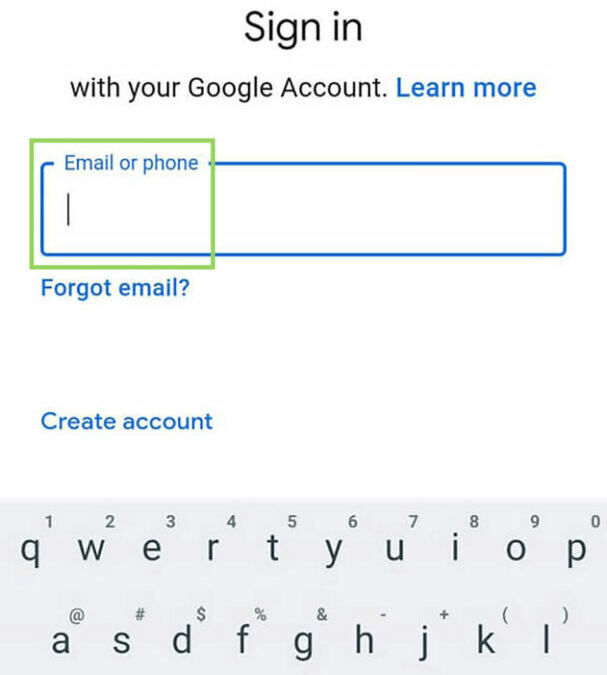607x675 pixels.
Task: Select Create account
Action: click(x=127, y=421)
